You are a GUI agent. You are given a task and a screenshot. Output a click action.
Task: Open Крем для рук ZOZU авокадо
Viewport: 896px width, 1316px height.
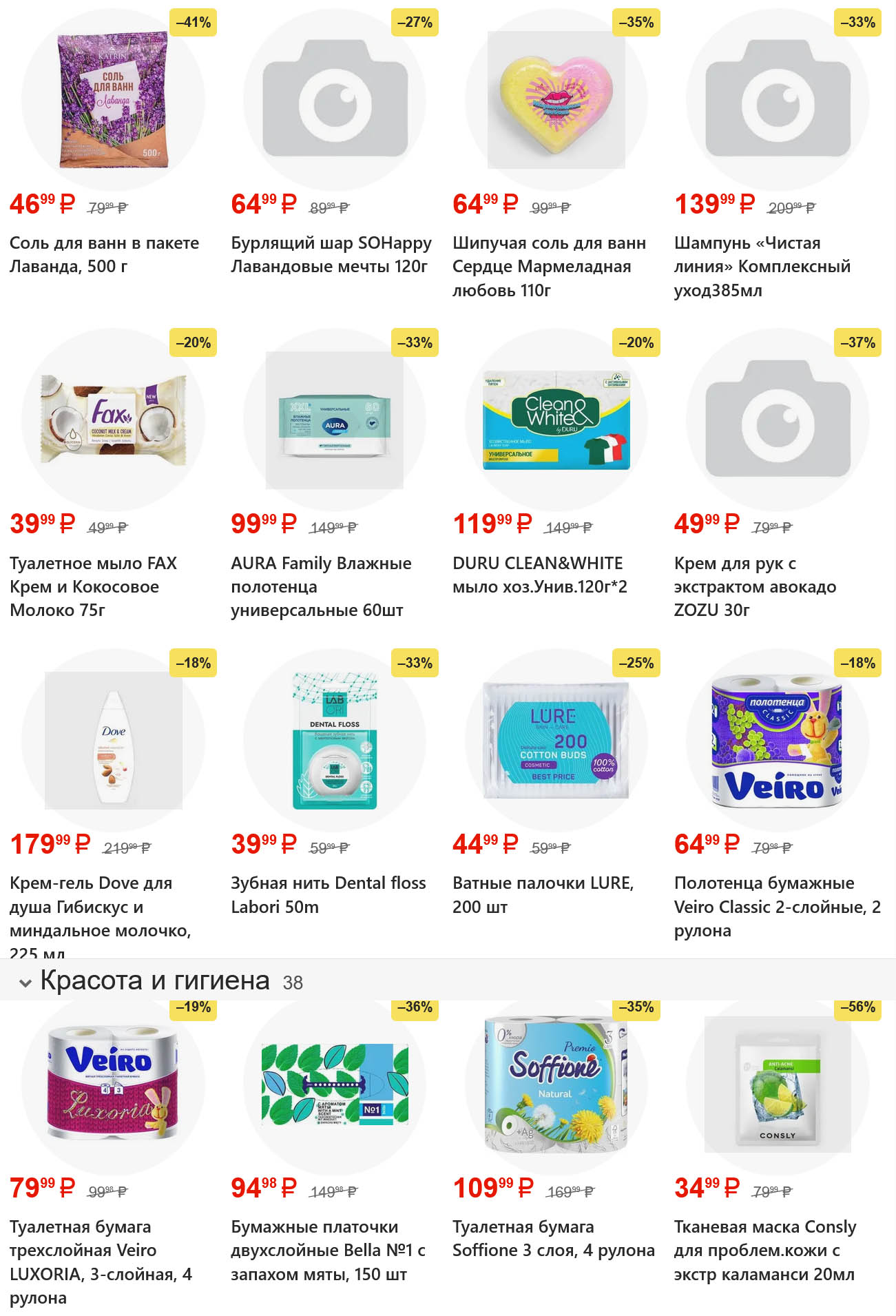[x=778, y=421]
